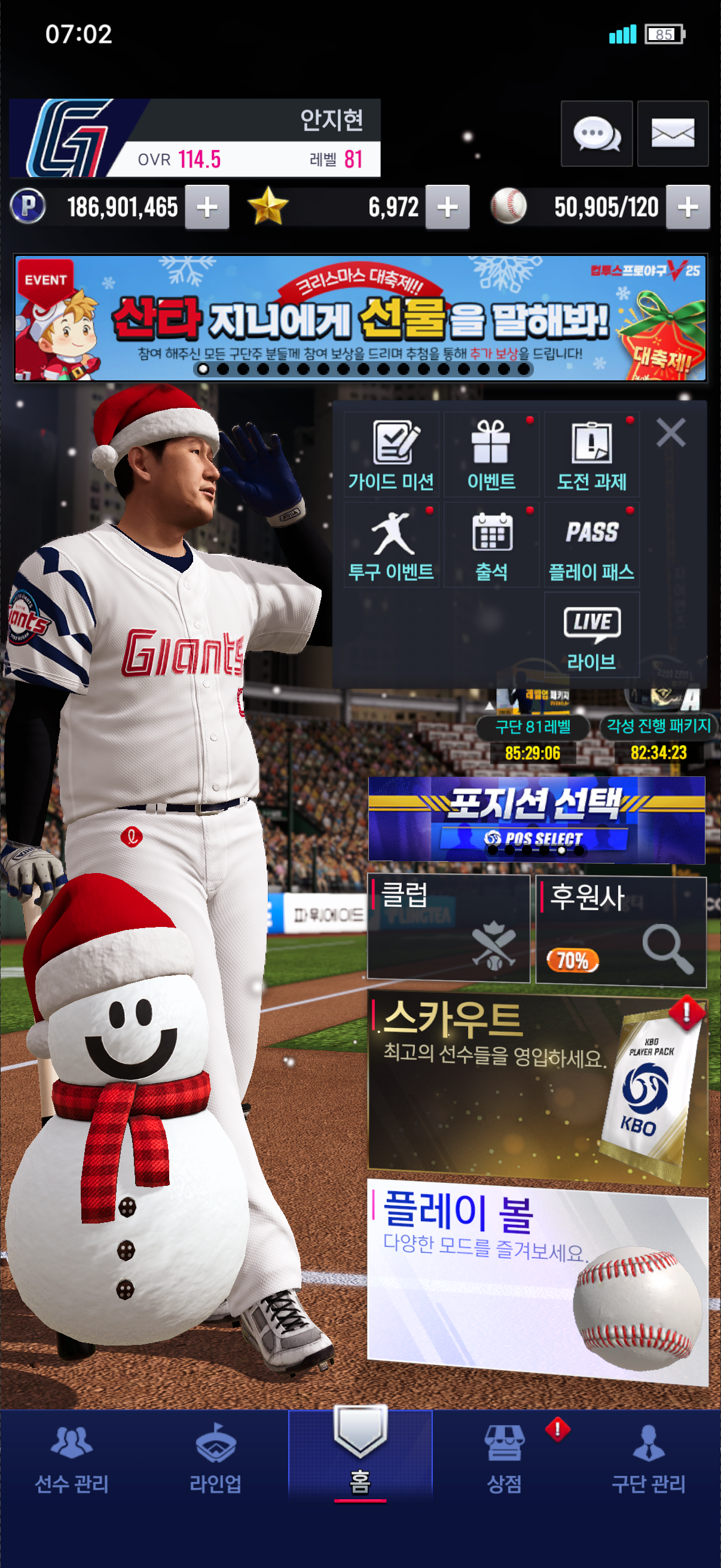The height and width of the screenshot is (1568, 721).
Task: Open 스카우트 to recruit players
Action: 537,1091
